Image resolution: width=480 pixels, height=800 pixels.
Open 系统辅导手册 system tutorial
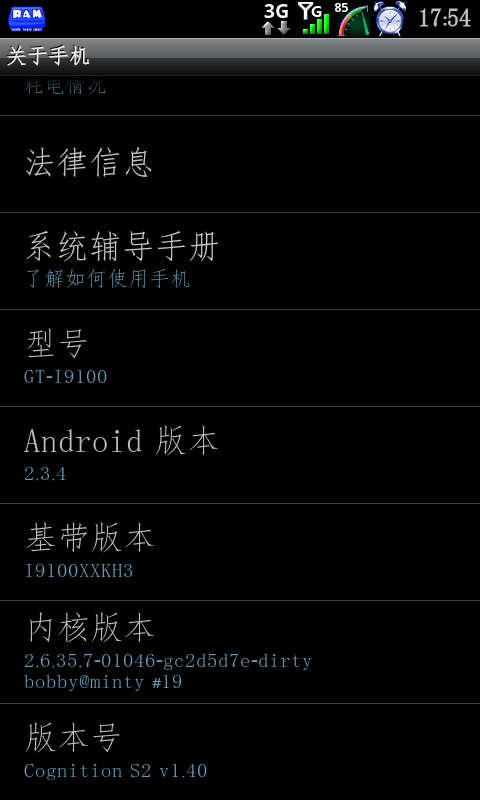(240, 261)
